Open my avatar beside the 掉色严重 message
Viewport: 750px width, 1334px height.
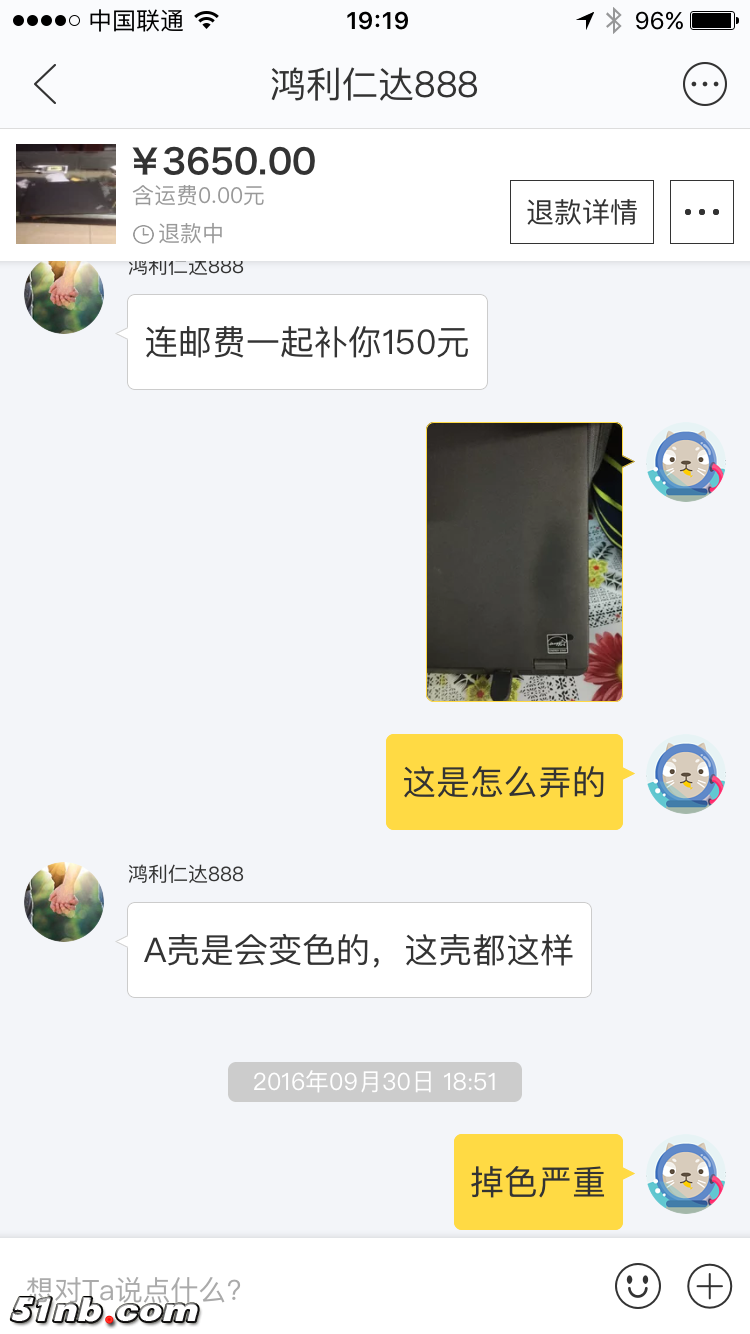(x=685, y=1174)
